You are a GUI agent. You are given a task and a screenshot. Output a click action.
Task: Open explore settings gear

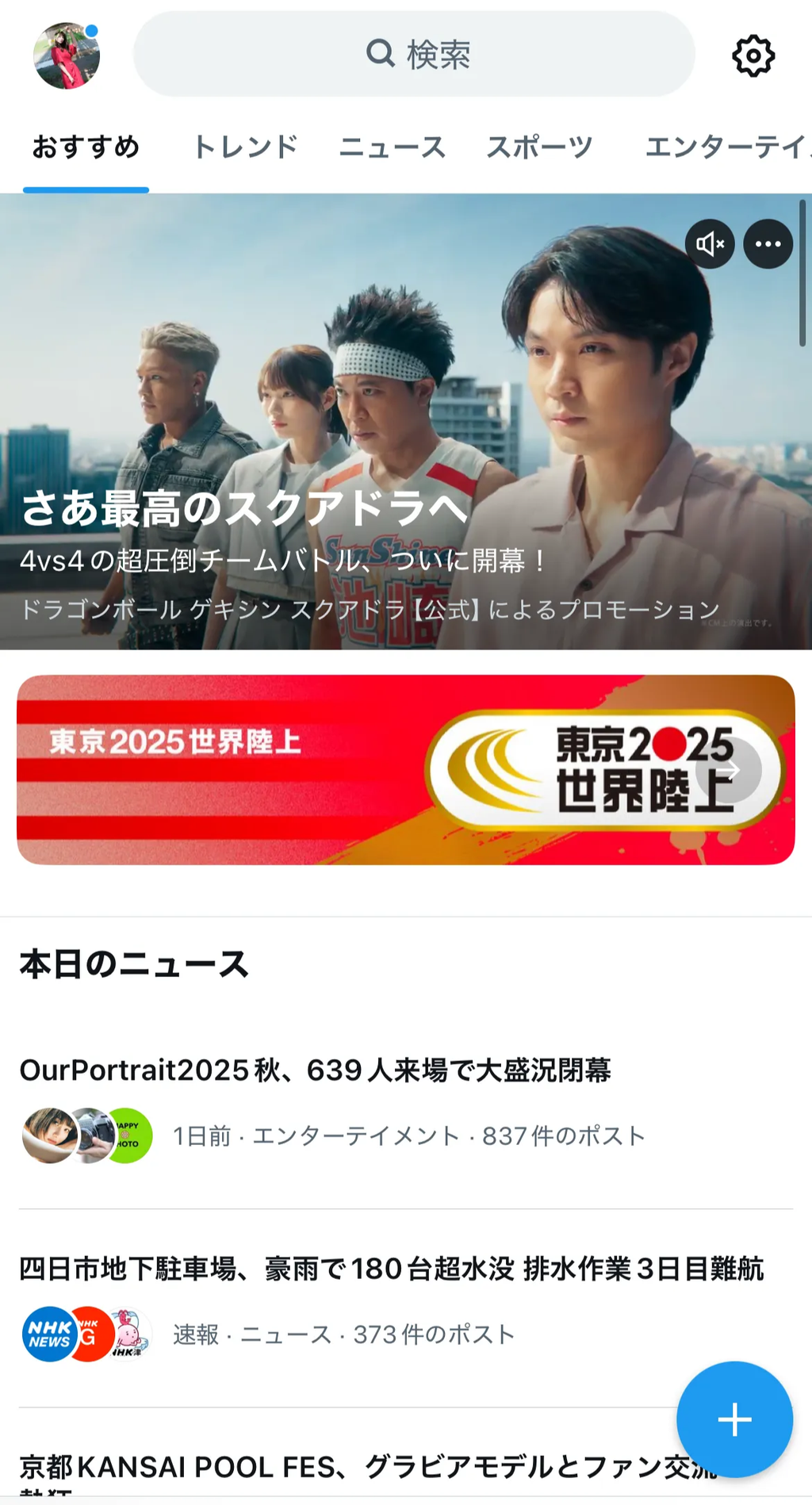coord(752,56)
